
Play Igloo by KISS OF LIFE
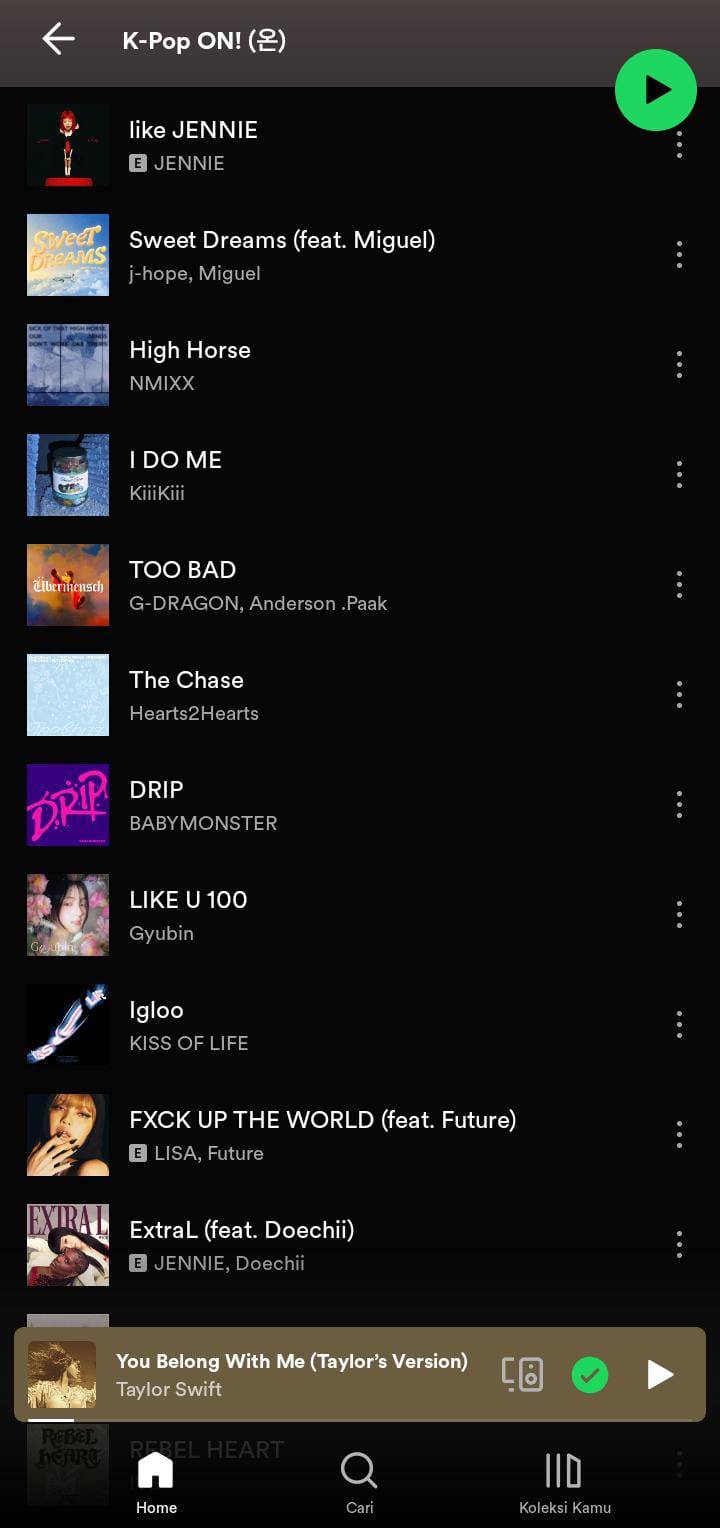(157, 1024)
